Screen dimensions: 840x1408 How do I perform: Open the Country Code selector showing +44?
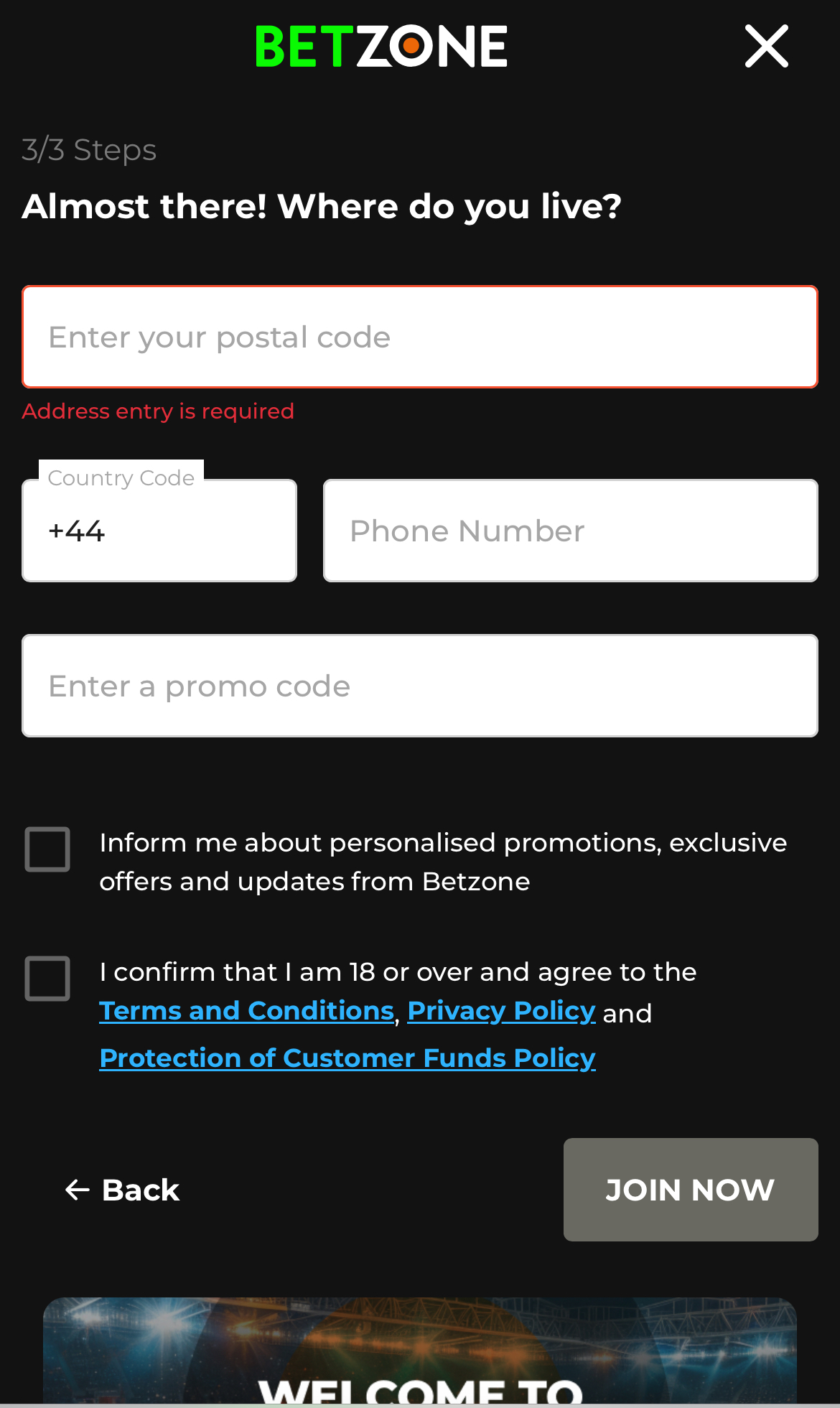click(159, 531)
